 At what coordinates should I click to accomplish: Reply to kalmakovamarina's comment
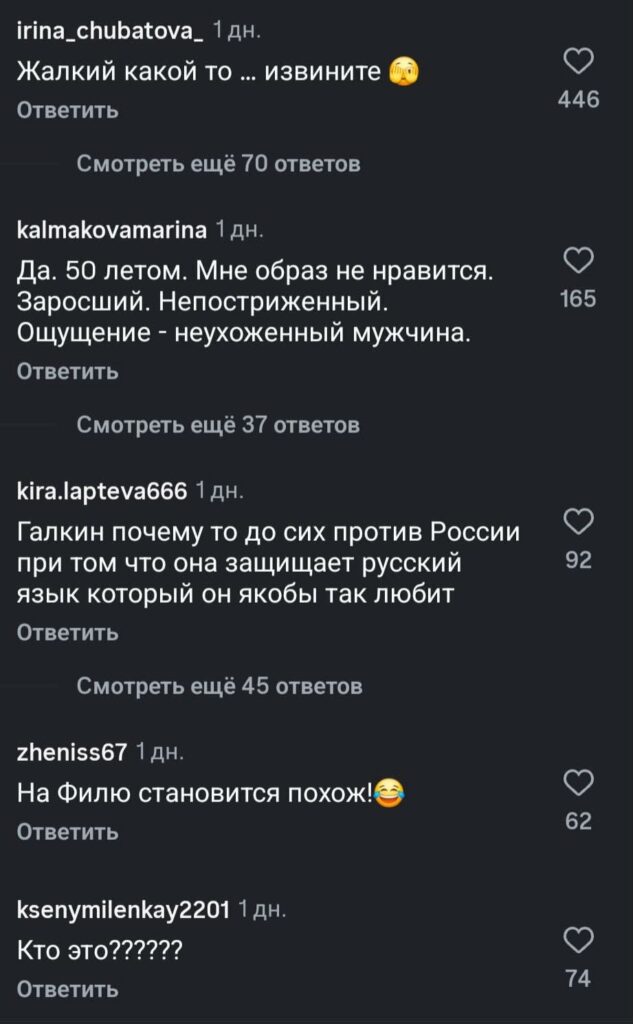tap(68, 372)
